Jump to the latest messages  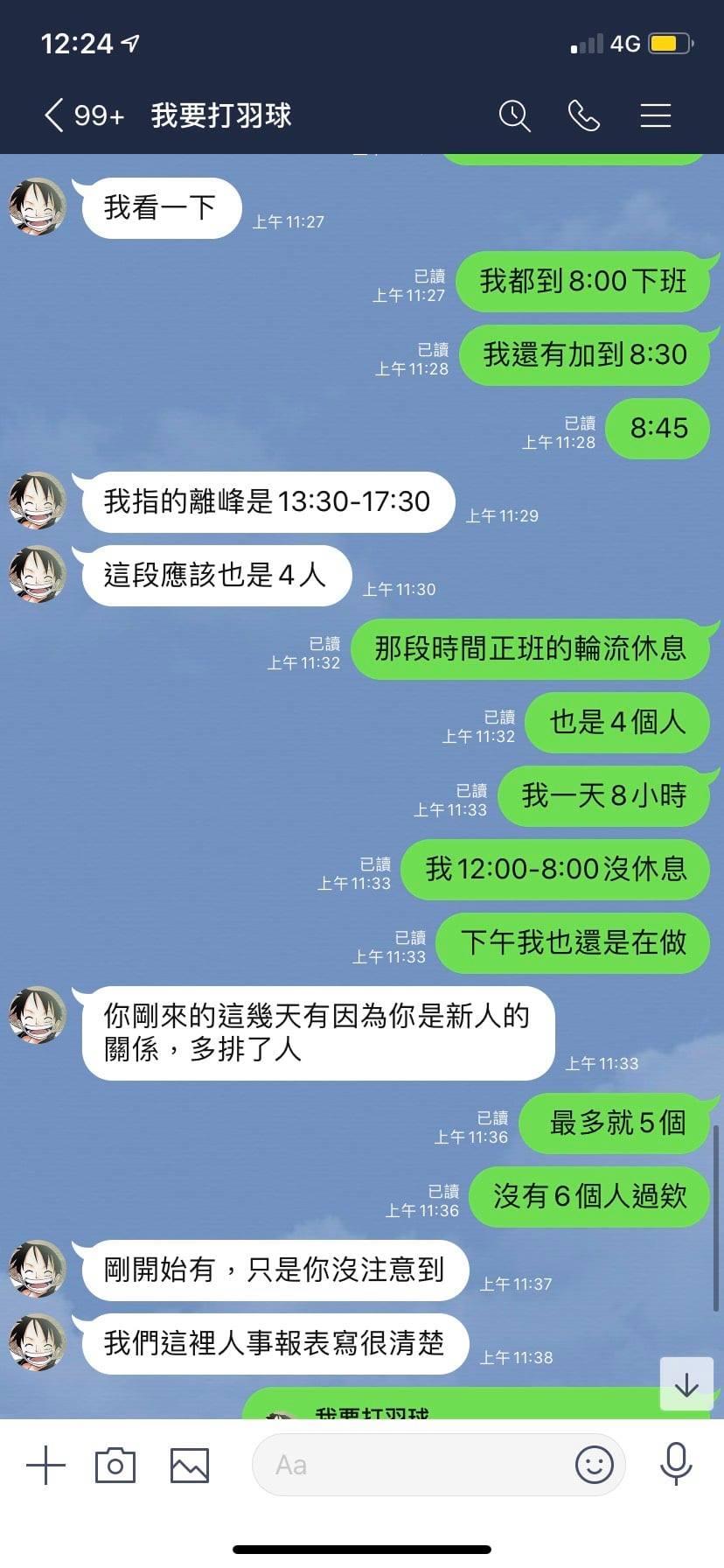686,1384
